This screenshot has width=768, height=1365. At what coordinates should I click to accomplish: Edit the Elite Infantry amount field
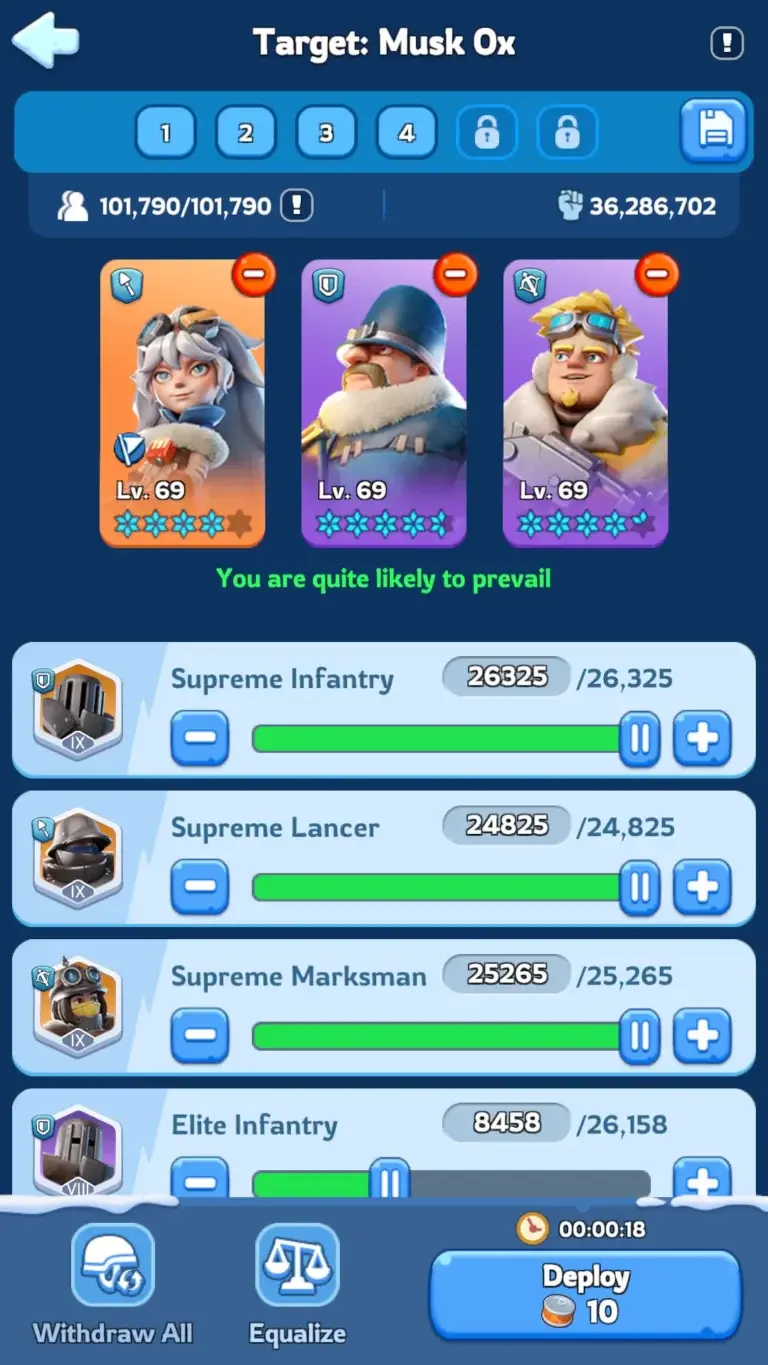[x=507, y=1123]
